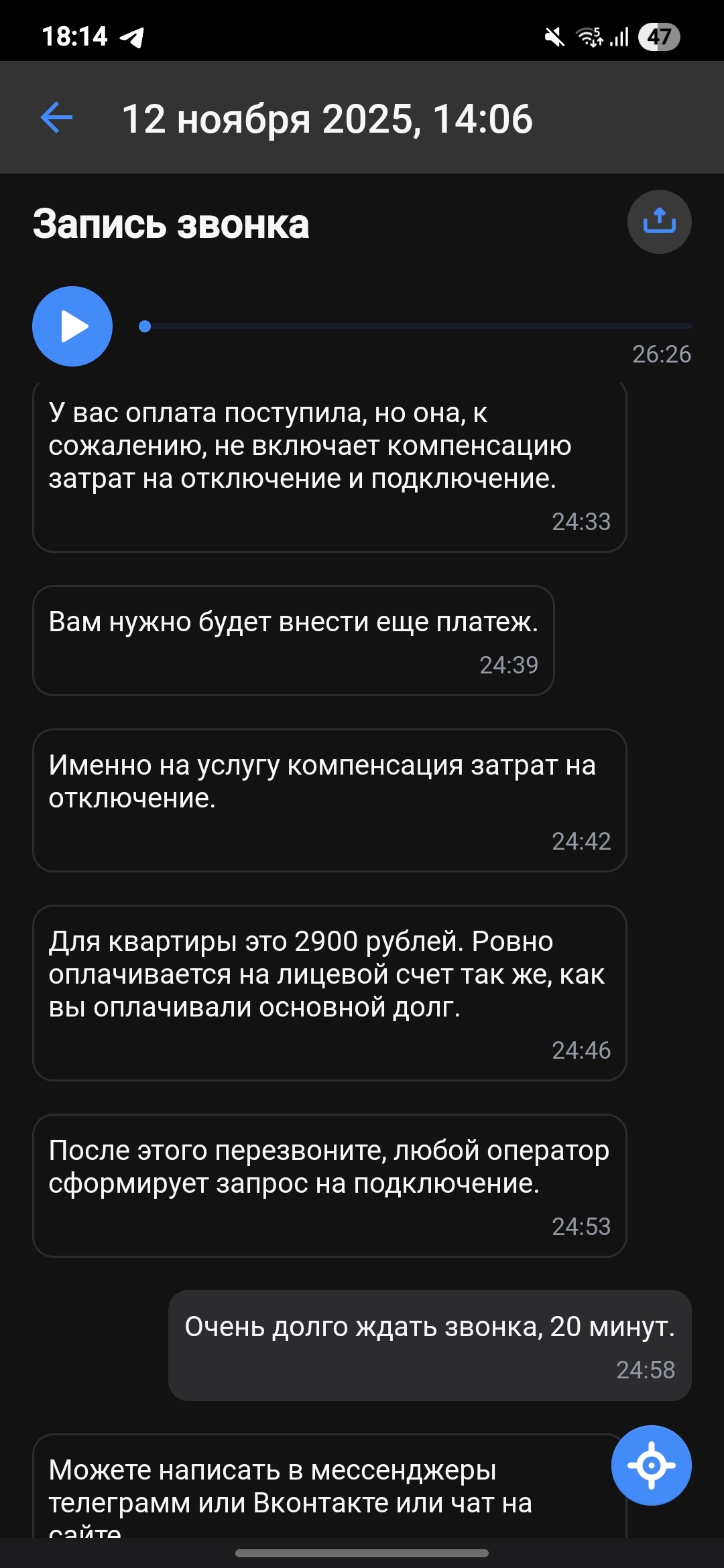Tap the floating locate-position button

point(651,1465)
